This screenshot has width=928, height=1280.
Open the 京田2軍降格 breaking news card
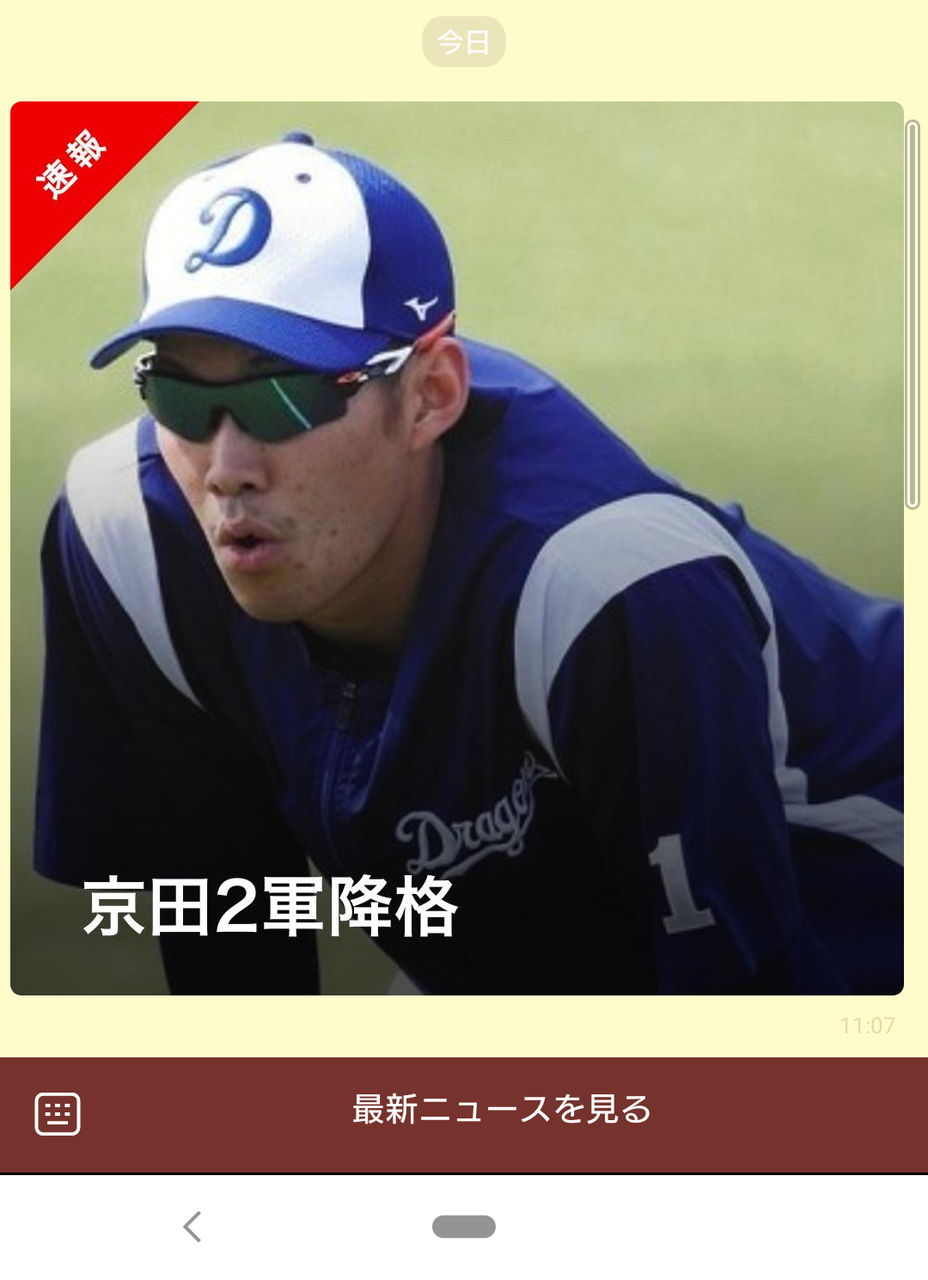click(x=457, y=548)
